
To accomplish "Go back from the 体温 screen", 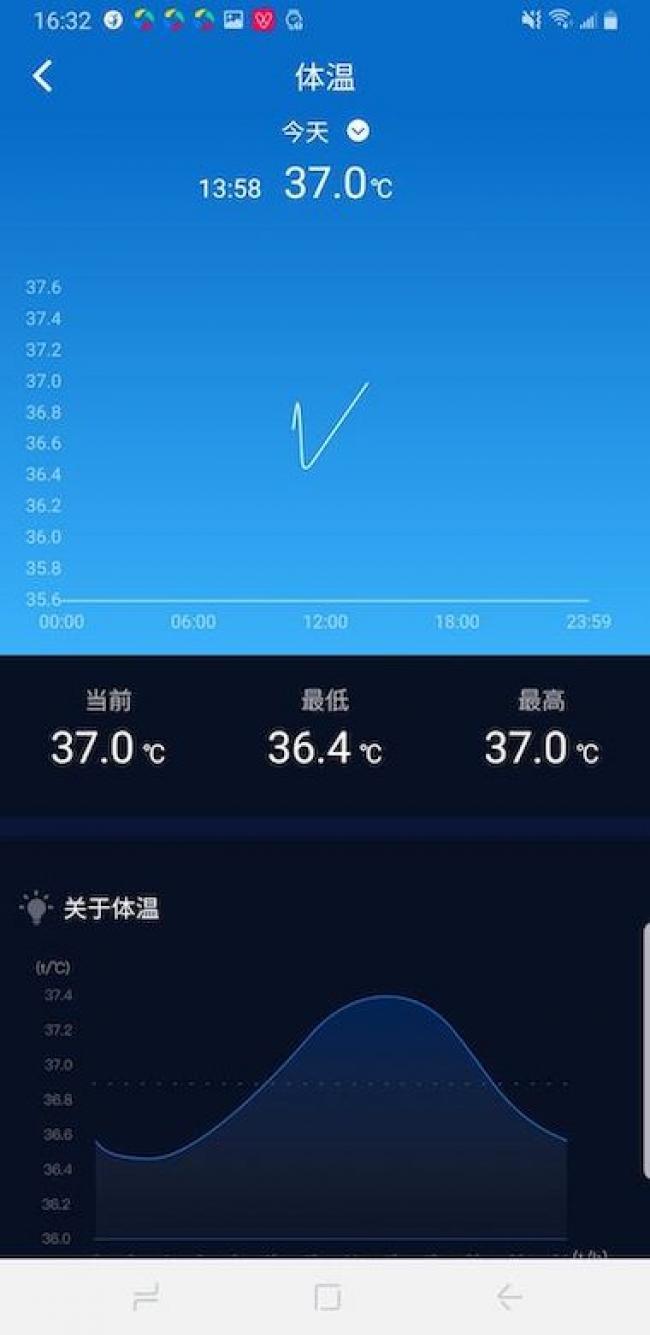I will coord(42,75).
